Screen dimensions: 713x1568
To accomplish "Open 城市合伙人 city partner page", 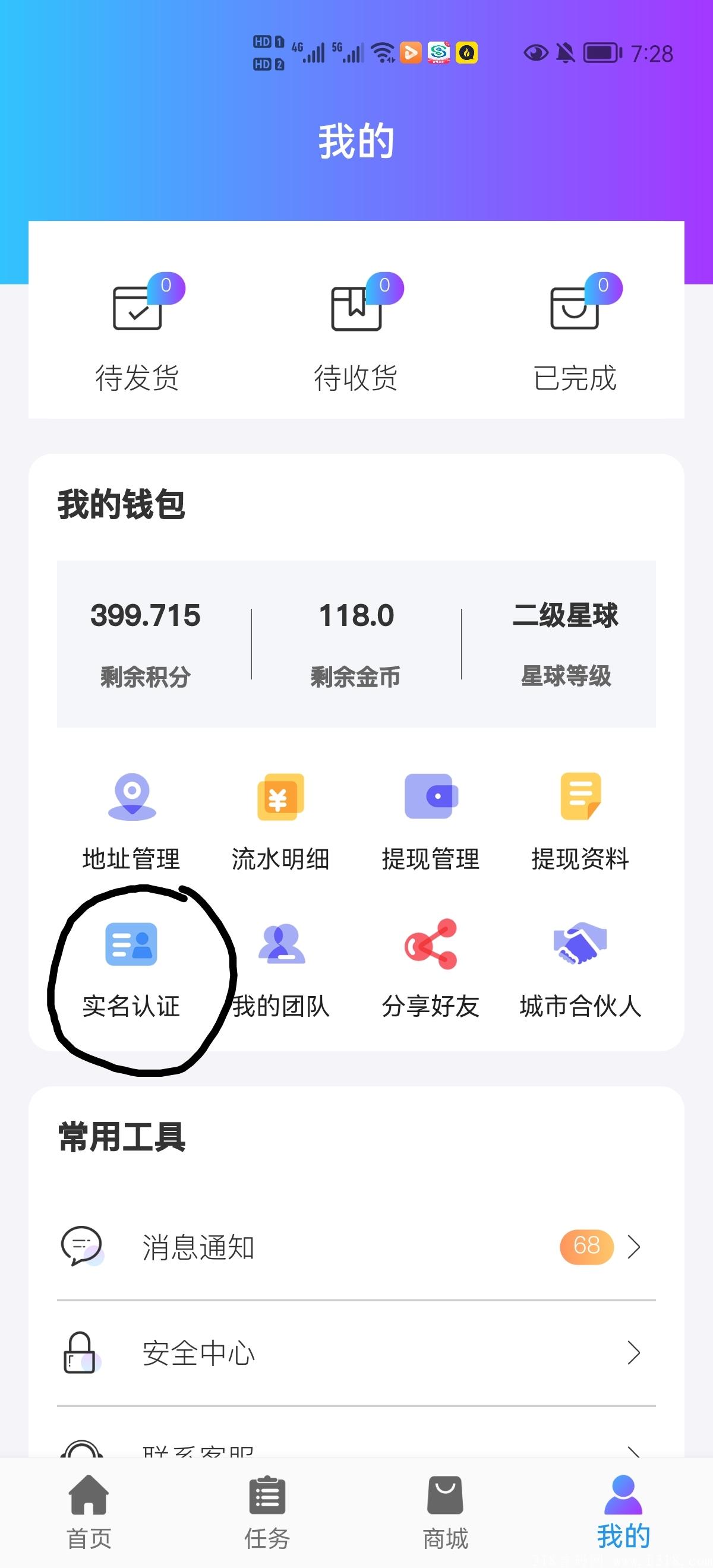I will tap(581, 969).
